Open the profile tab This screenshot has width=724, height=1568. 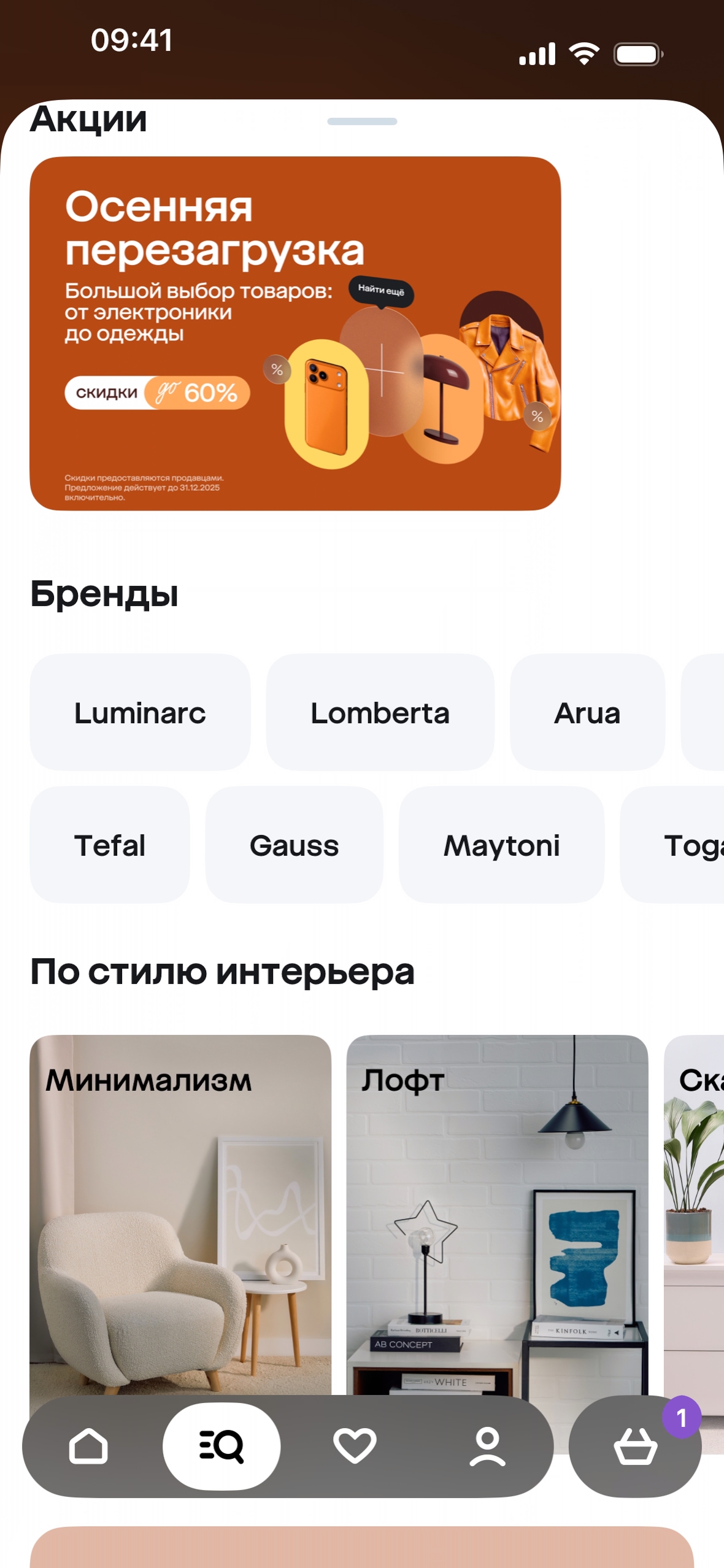[487, 1447]
